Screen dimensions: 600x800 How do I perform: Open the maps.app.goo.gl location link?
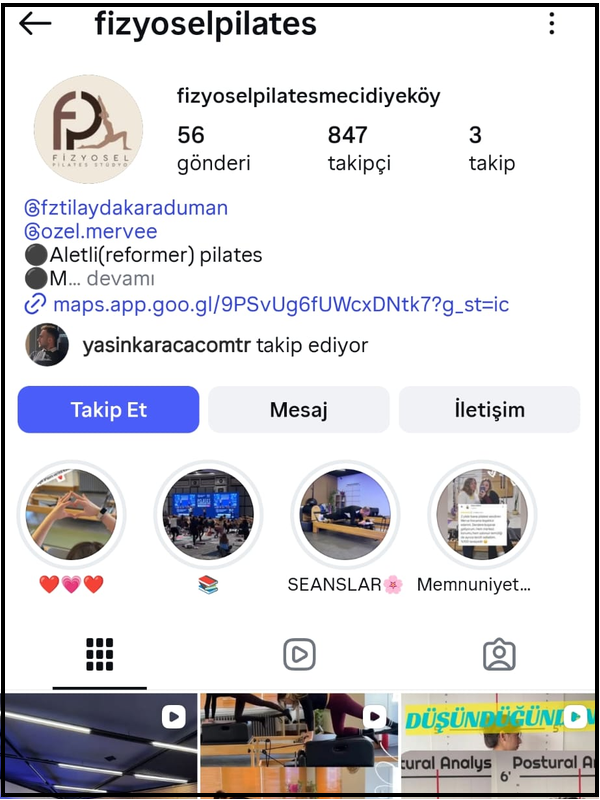(x=280, y=304)
